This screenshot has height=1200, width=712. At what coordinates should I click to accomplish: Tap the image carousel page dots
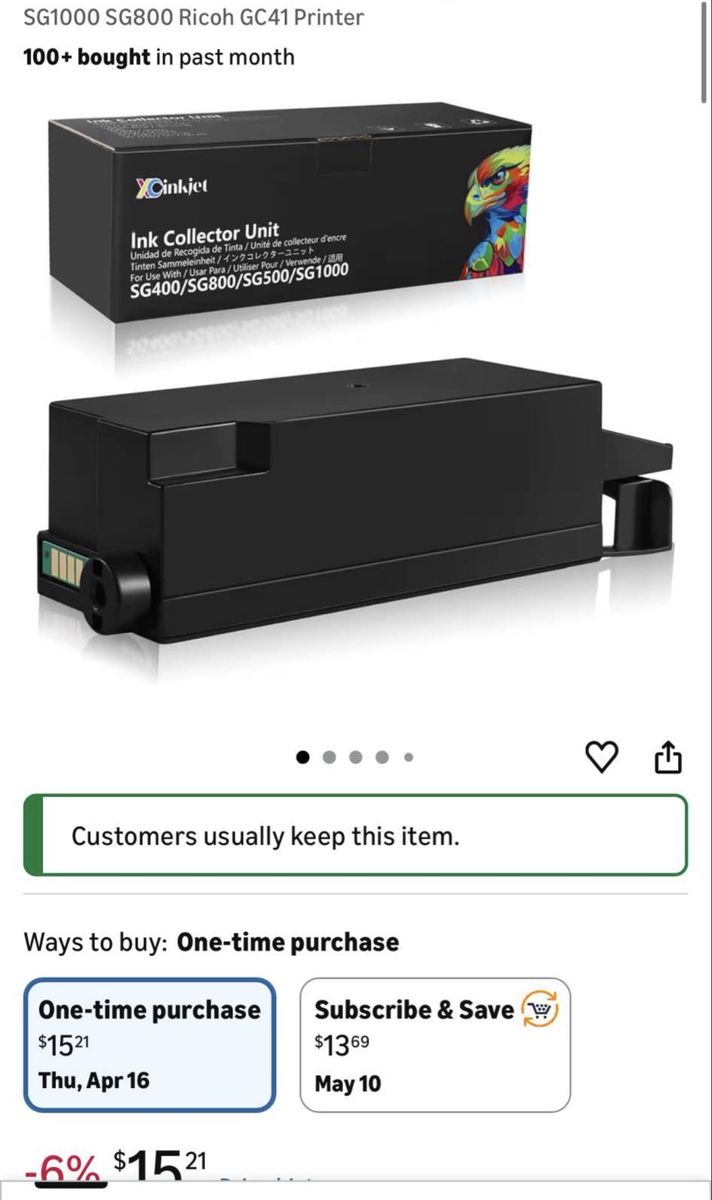[355, 758]
